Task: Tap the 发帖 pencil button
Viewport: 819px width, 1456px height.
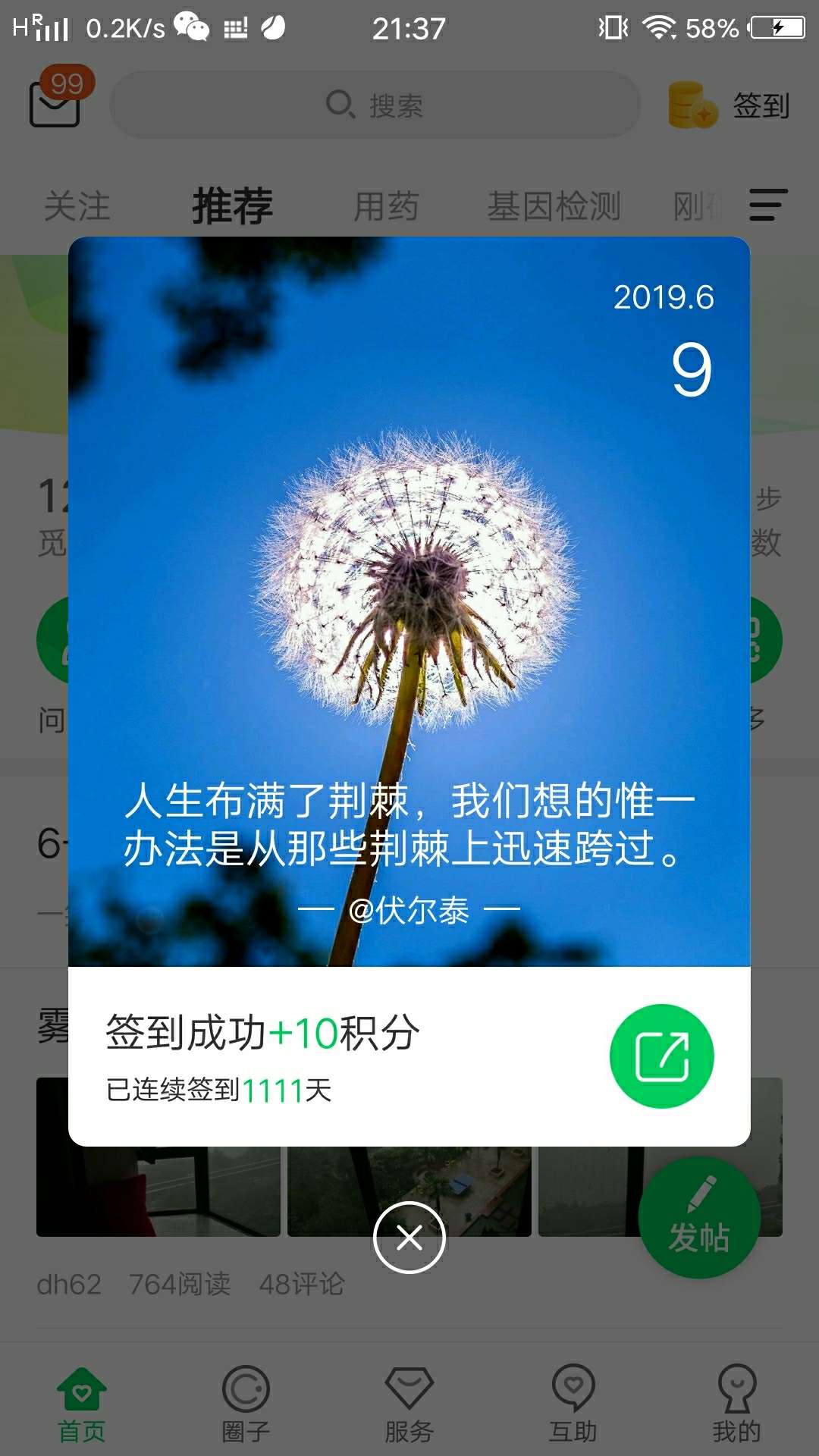Action: [699, 1217]
